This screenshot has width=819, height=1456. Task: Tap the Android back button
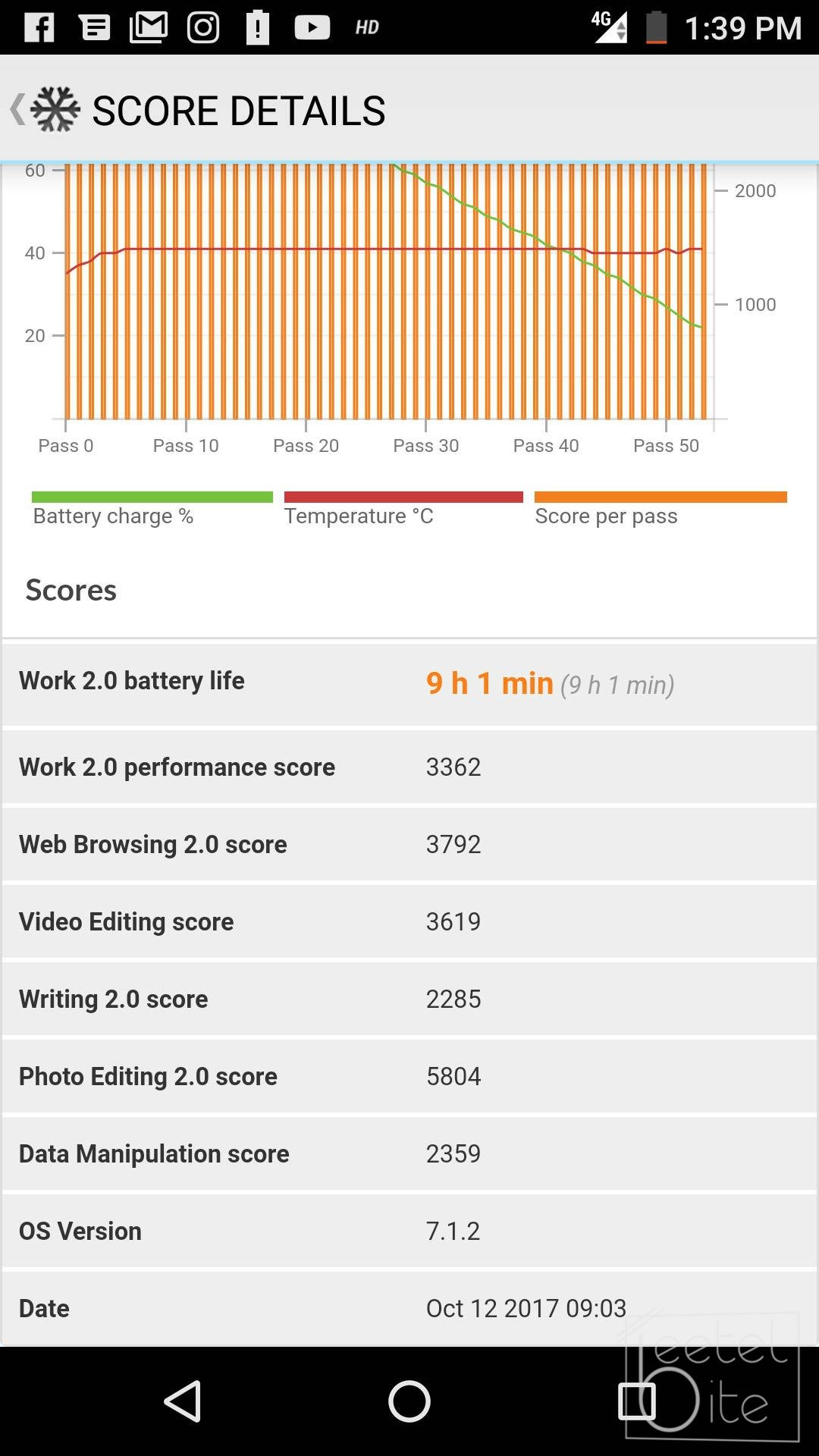(x=183, y=1401)
